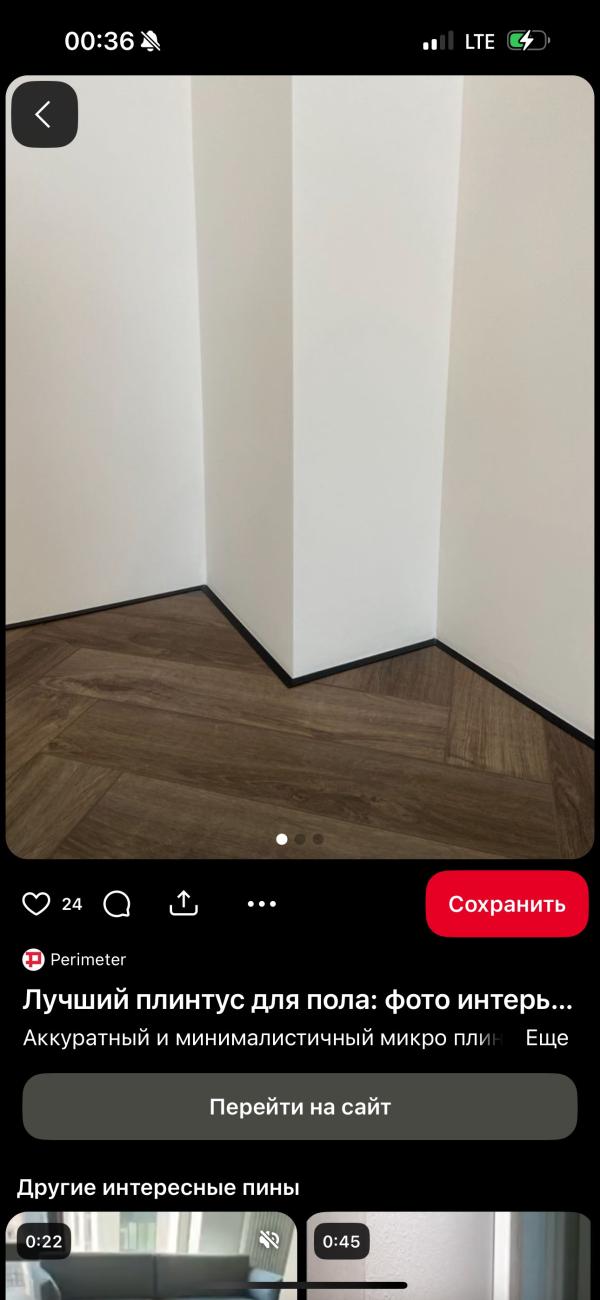Image resolution: width=600 pixels, height=1300 pixels.
Task: Open the comments bubble
Action: (117, 904)
